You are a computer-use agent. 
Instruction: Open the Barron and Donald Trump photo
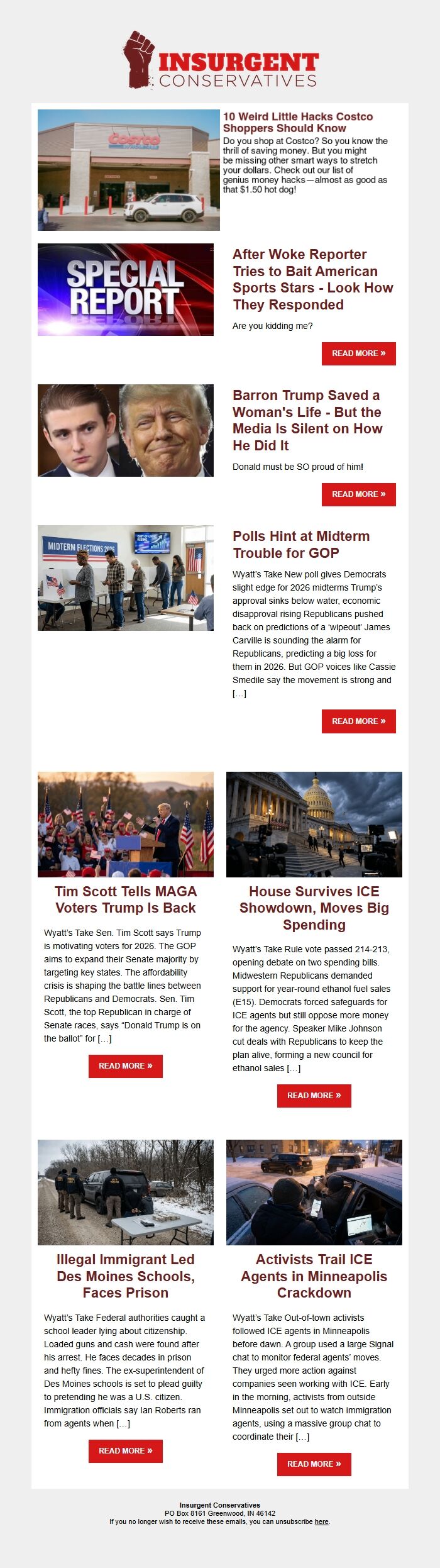(x=125, y=430)
